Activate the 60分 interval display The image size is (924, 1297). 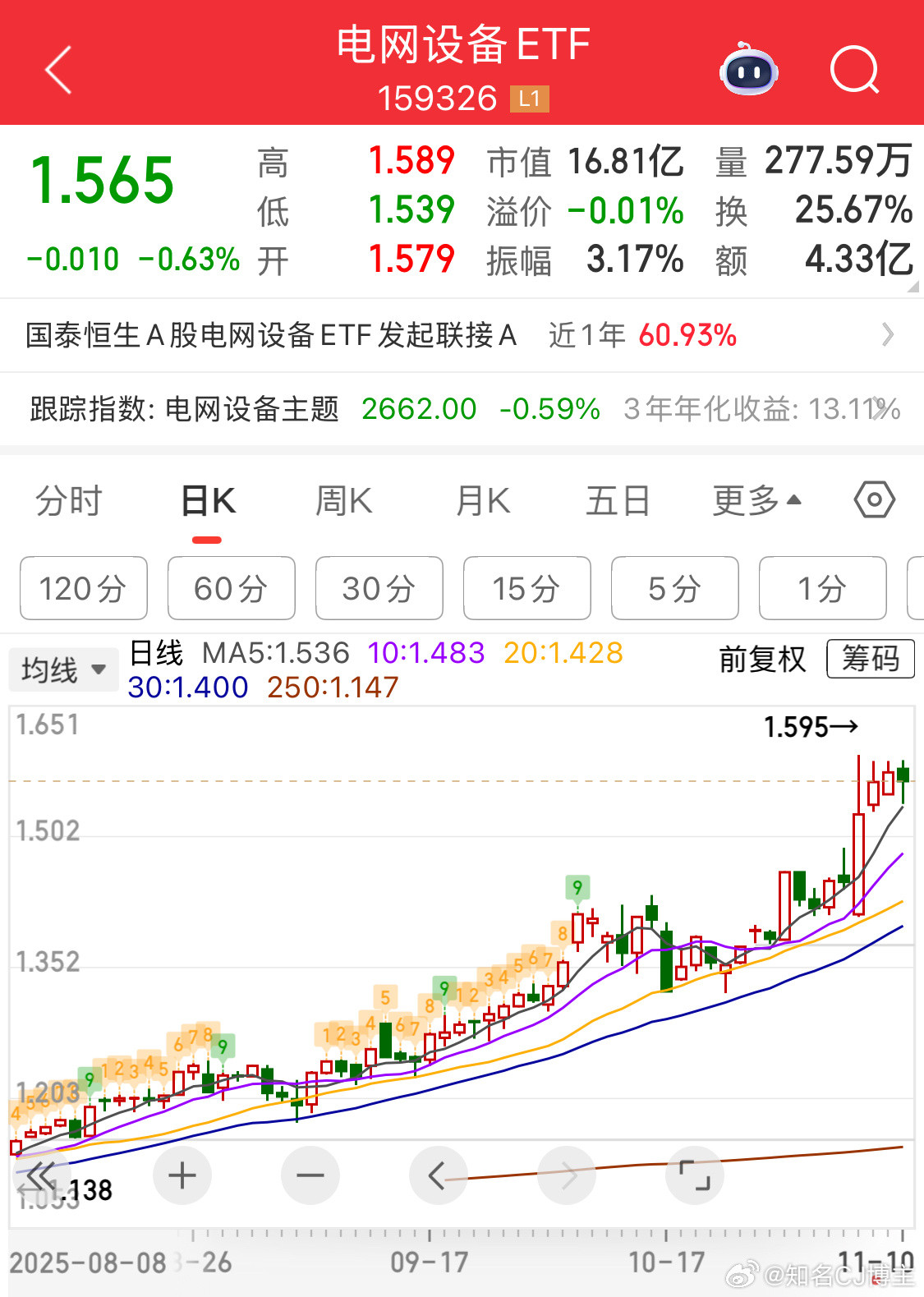tap(231, 588)
